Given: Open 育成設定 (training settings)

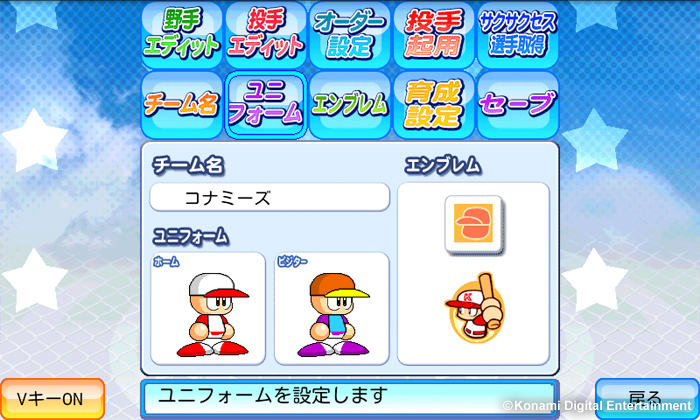Looking at the screenshot, I should (x=433, y=104).
